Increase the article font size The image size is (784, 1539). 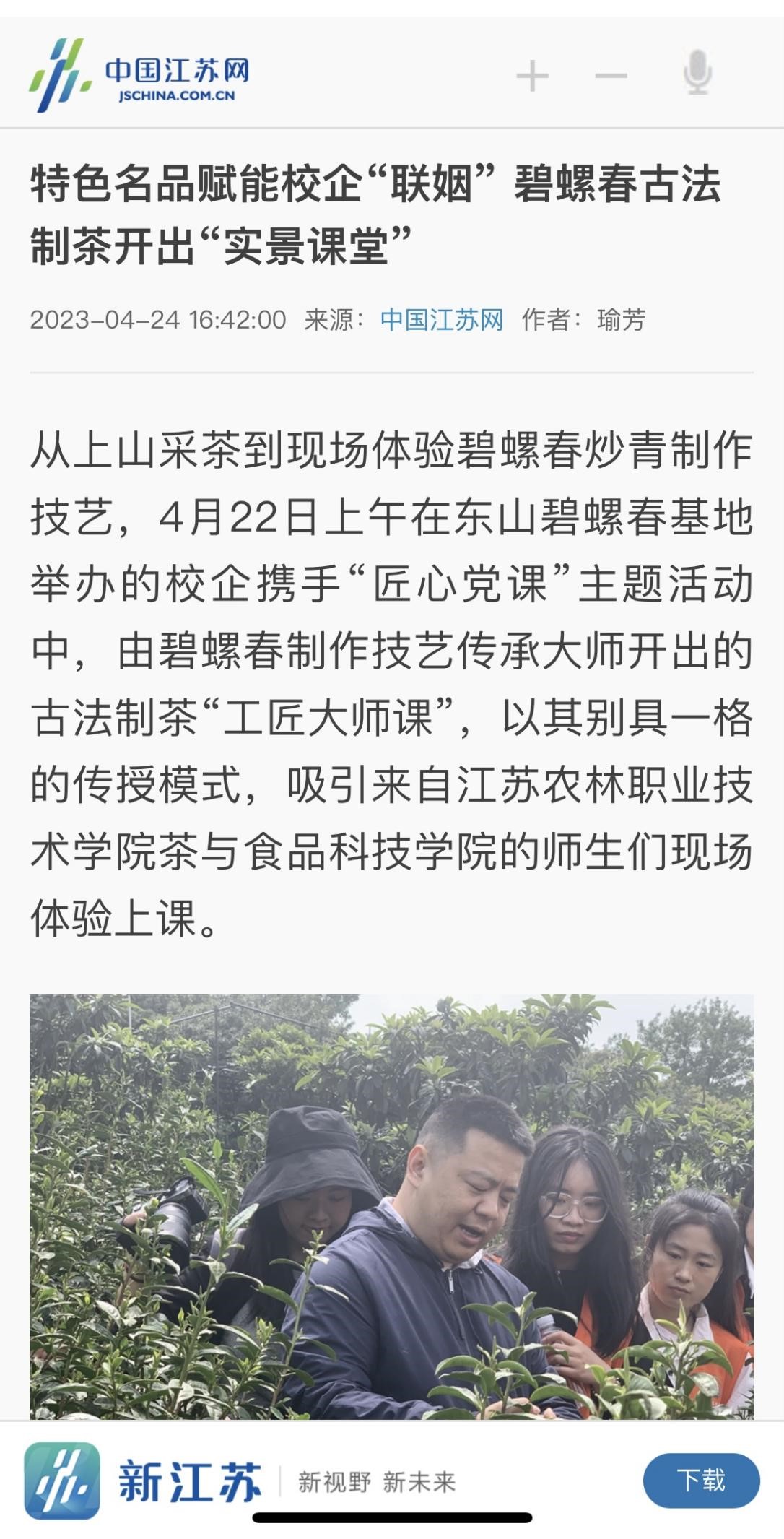coord(532,76)
